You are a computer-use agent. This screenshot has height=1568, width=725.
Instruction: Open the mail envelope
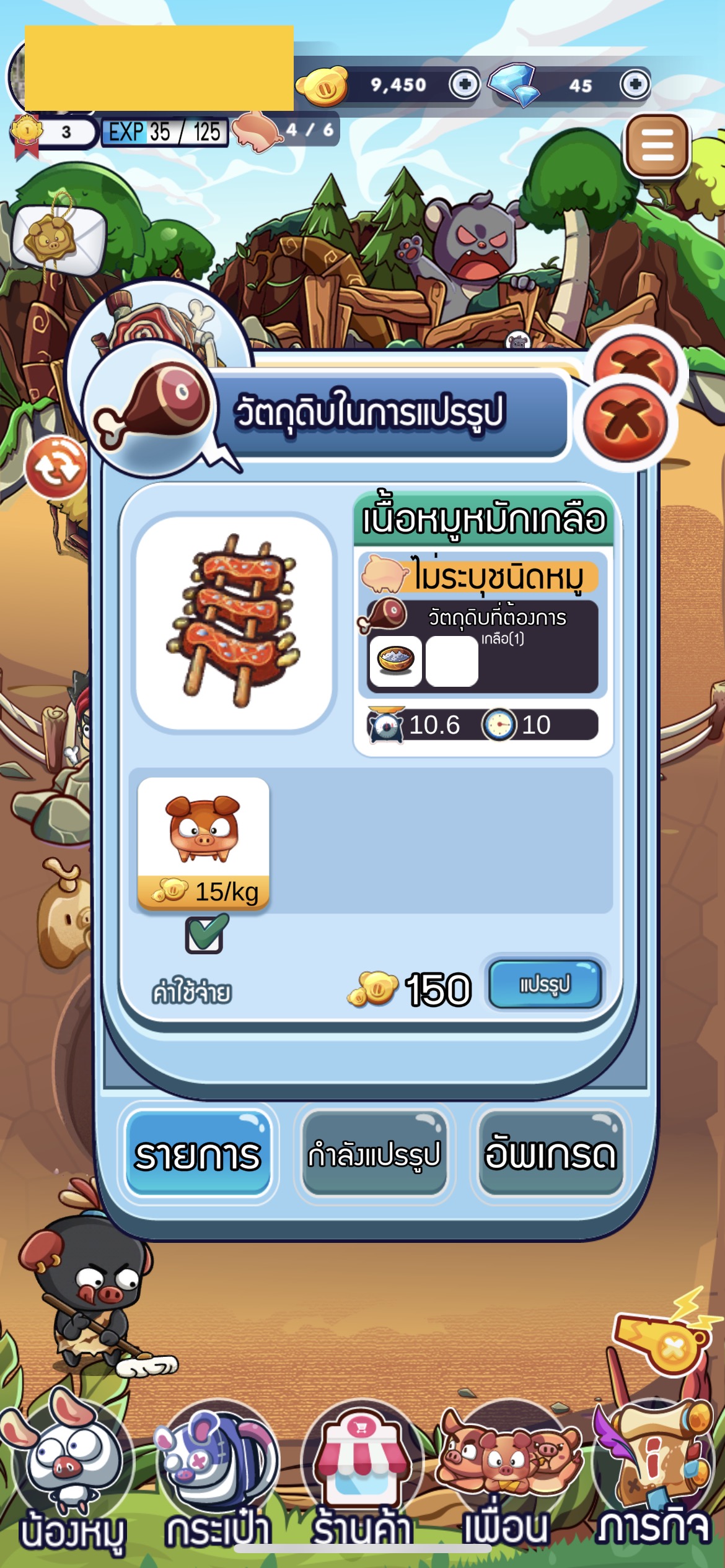coord(59,238)
